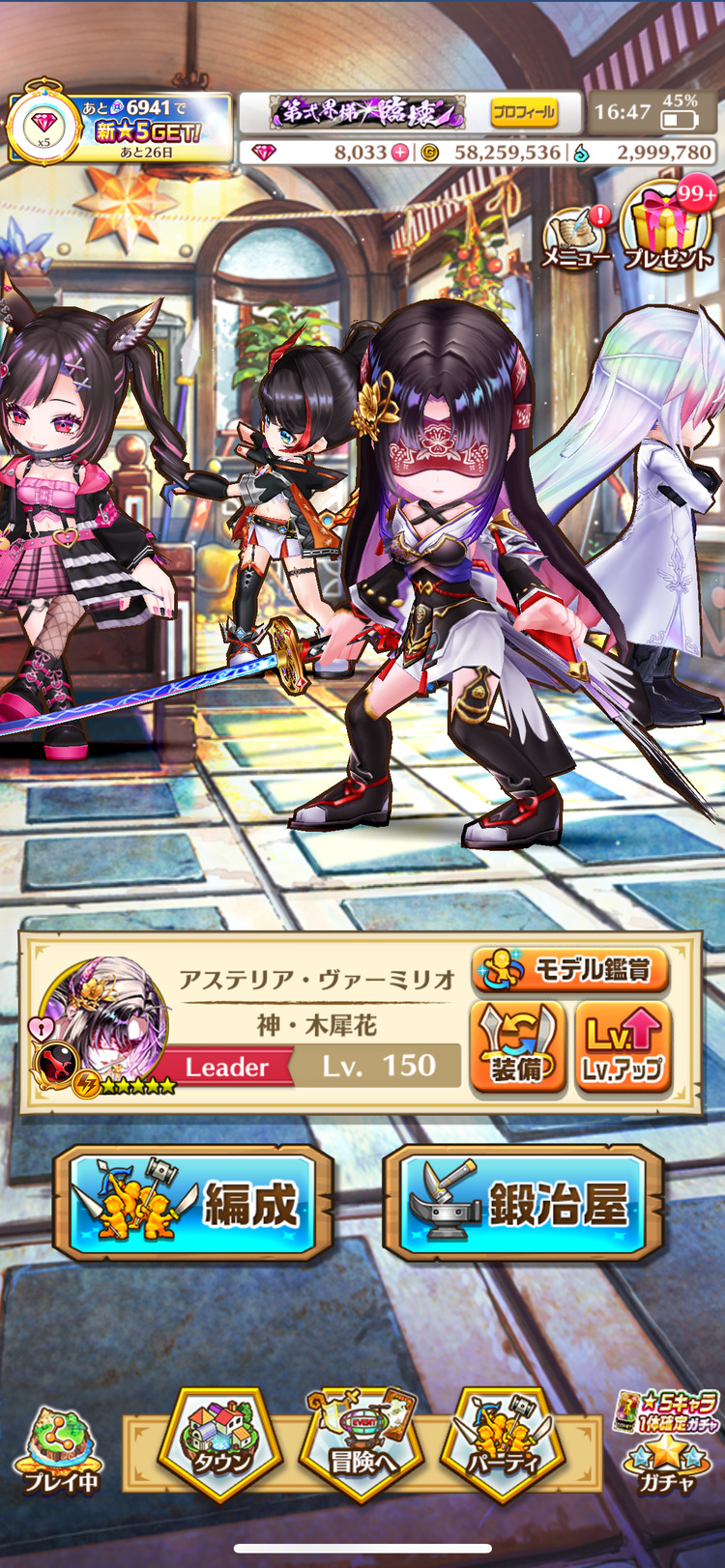Open 編成 party formation
The width and height of the screenshot is (725, 1568).
(193, 1204)
